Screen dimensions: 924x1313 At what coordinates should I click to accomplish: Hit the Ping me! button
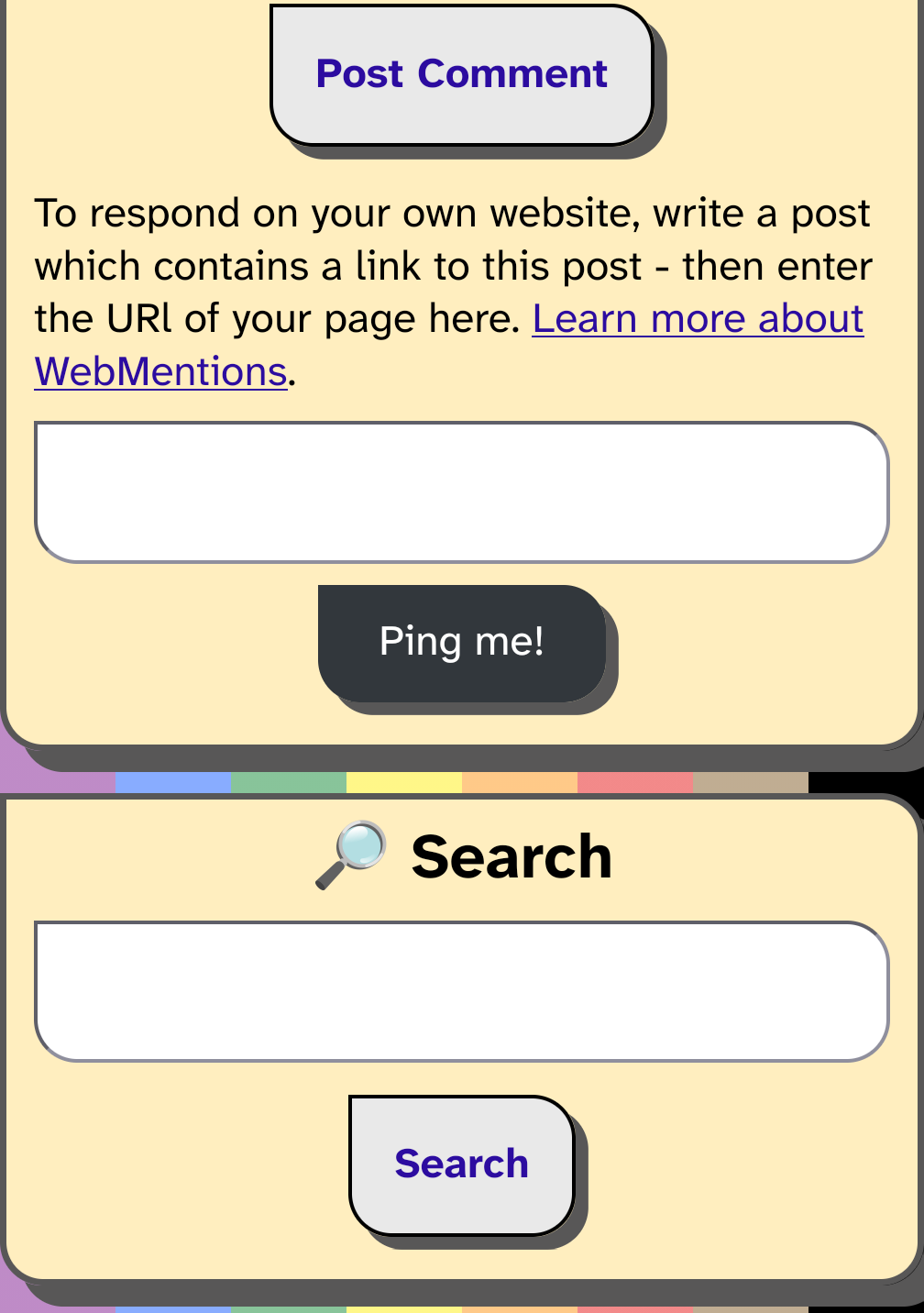[x=462, y=643]
